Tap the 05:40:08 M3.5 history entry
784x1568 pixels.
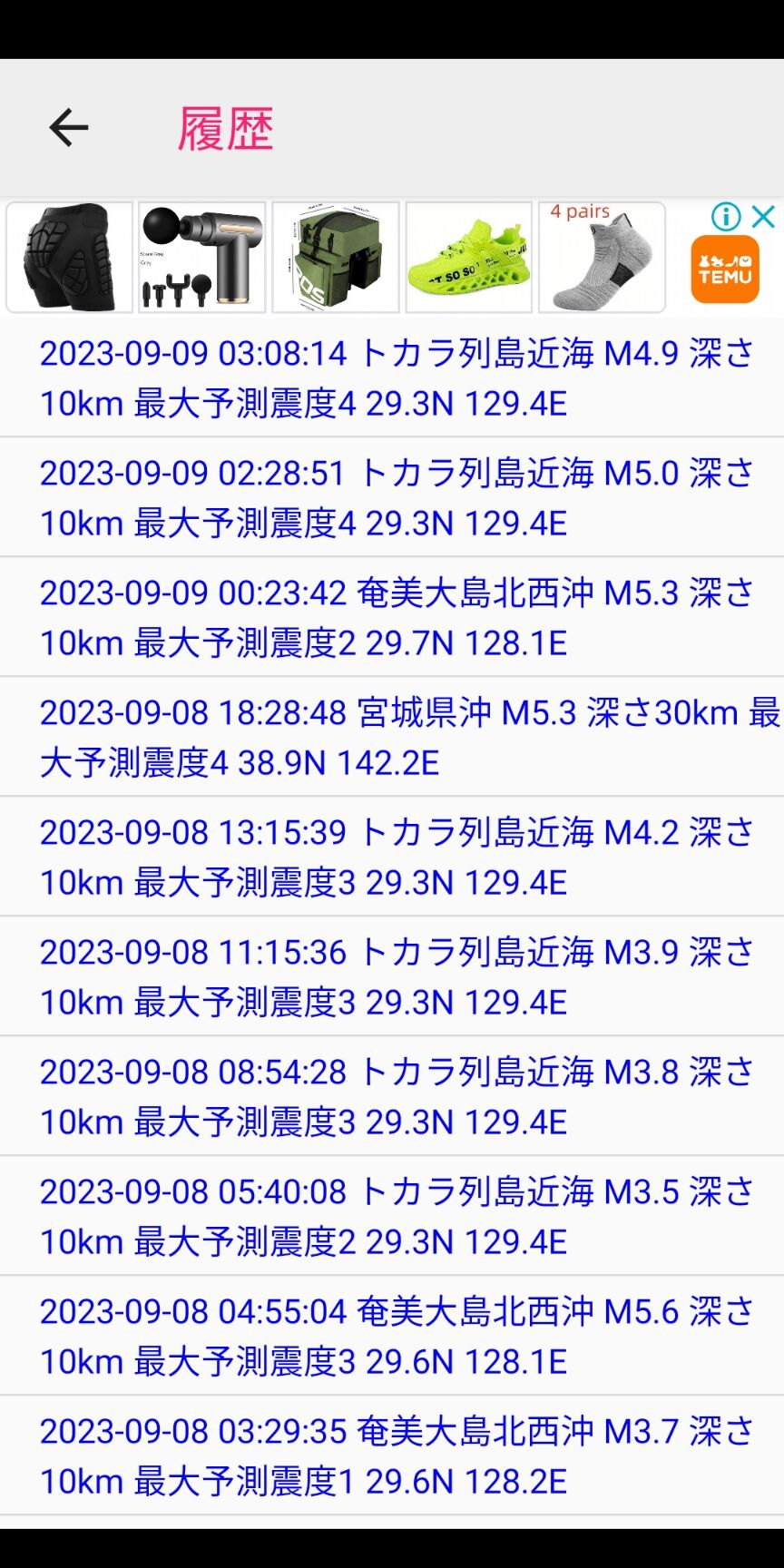[x=392, y=1216]
